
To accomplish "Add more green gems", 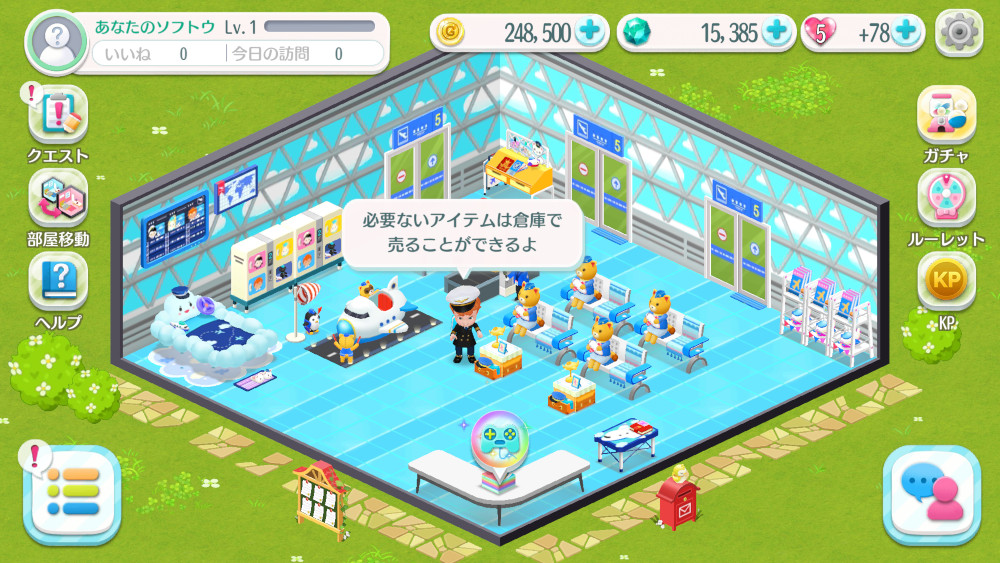I will click(776, 32).
